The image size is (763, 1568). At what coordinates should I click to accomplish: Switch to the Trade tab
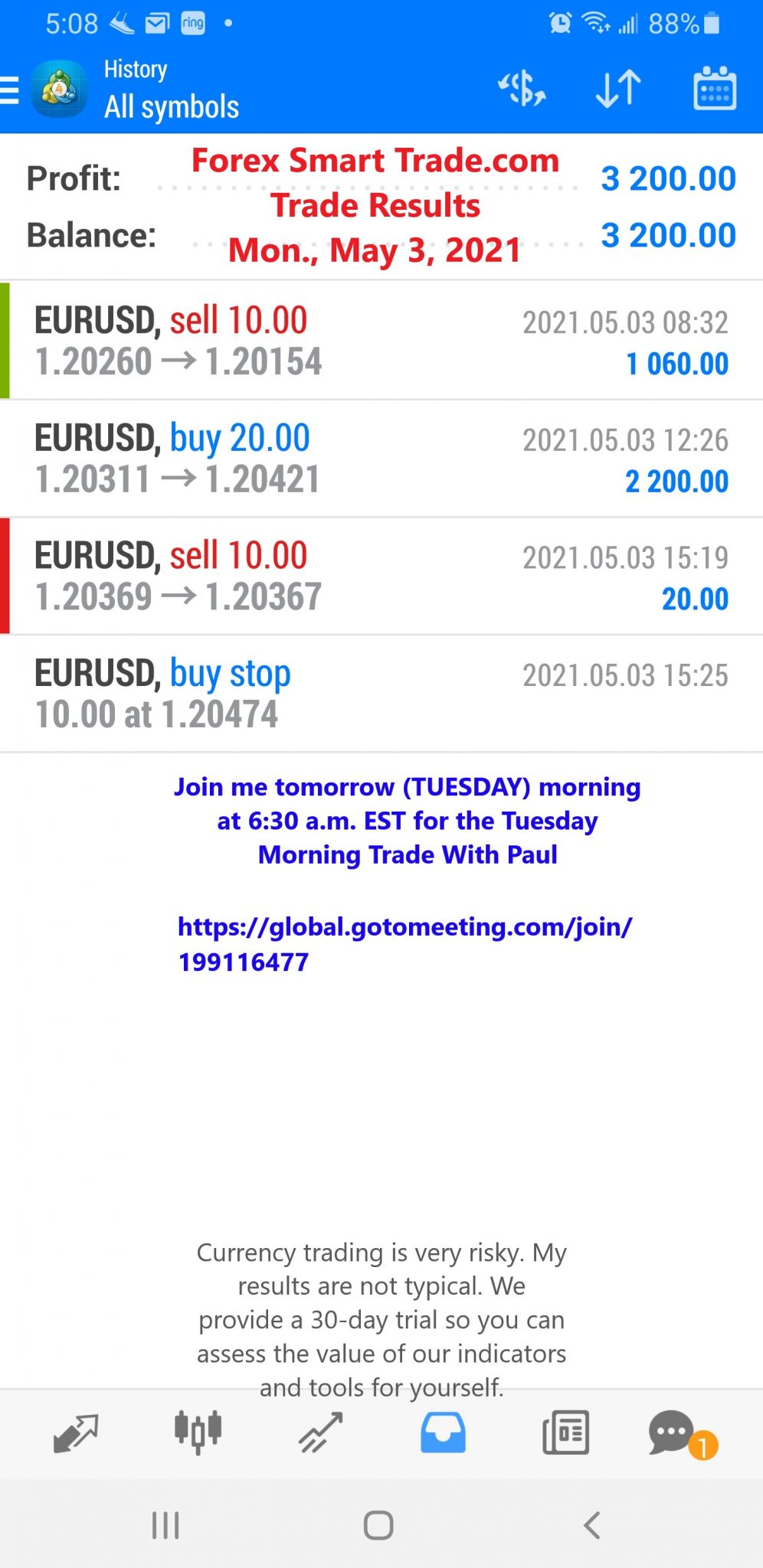pos(320,1432)
